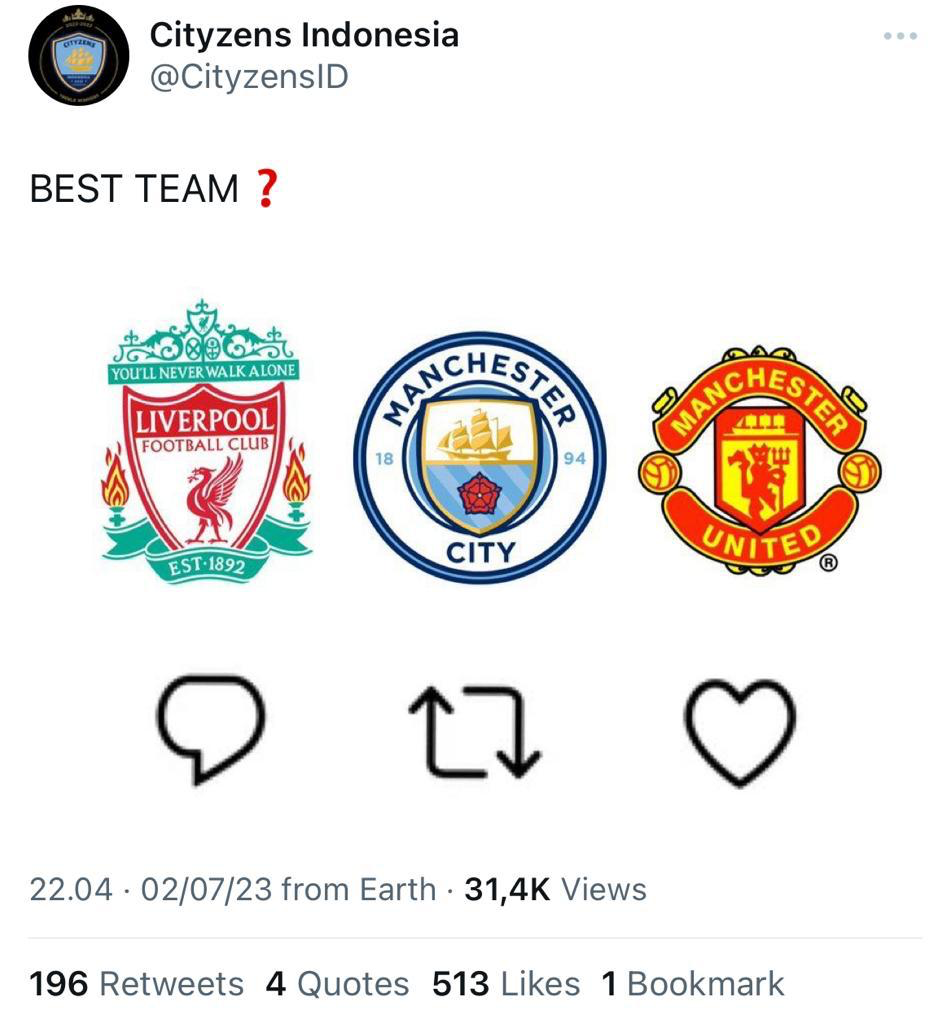View the 513 Likes list
Image resolution: width=952 pixels, height=1024 pixels.
pyautogui.click(x=505, y=984)
